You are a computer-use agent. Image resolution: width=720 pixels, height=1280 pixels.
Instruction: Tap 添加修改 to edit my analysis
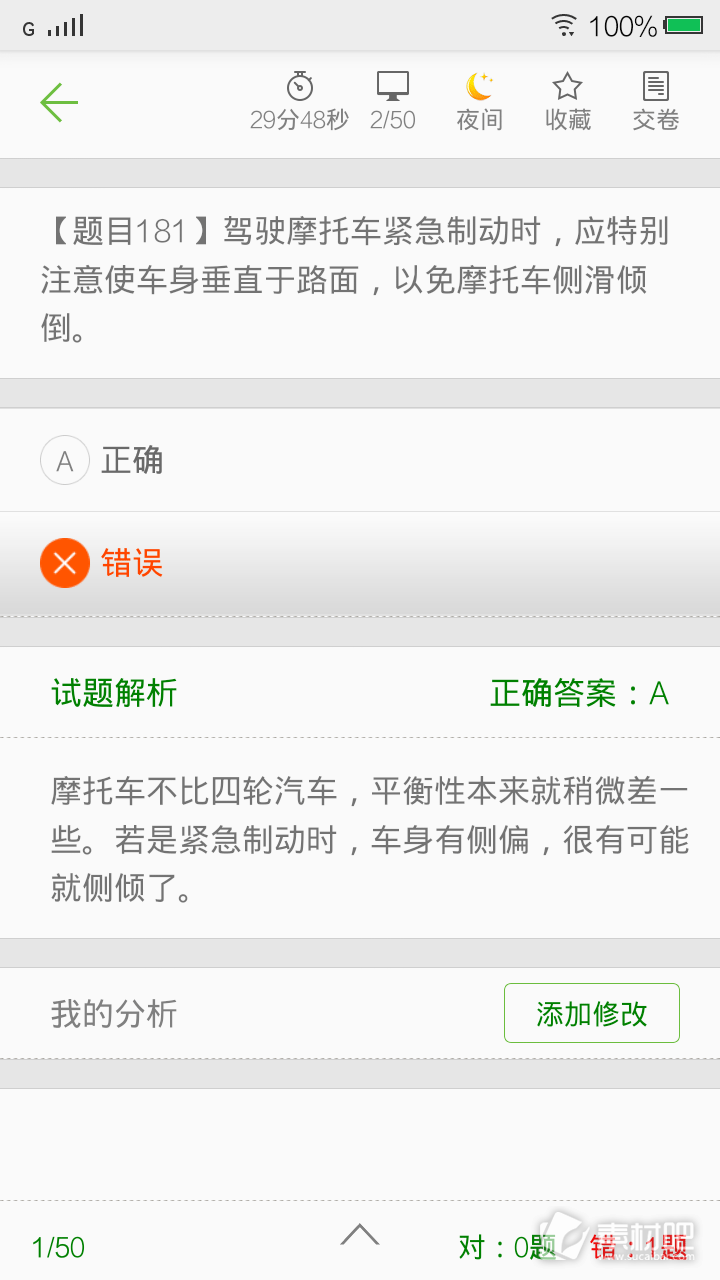pos(592,1013)
